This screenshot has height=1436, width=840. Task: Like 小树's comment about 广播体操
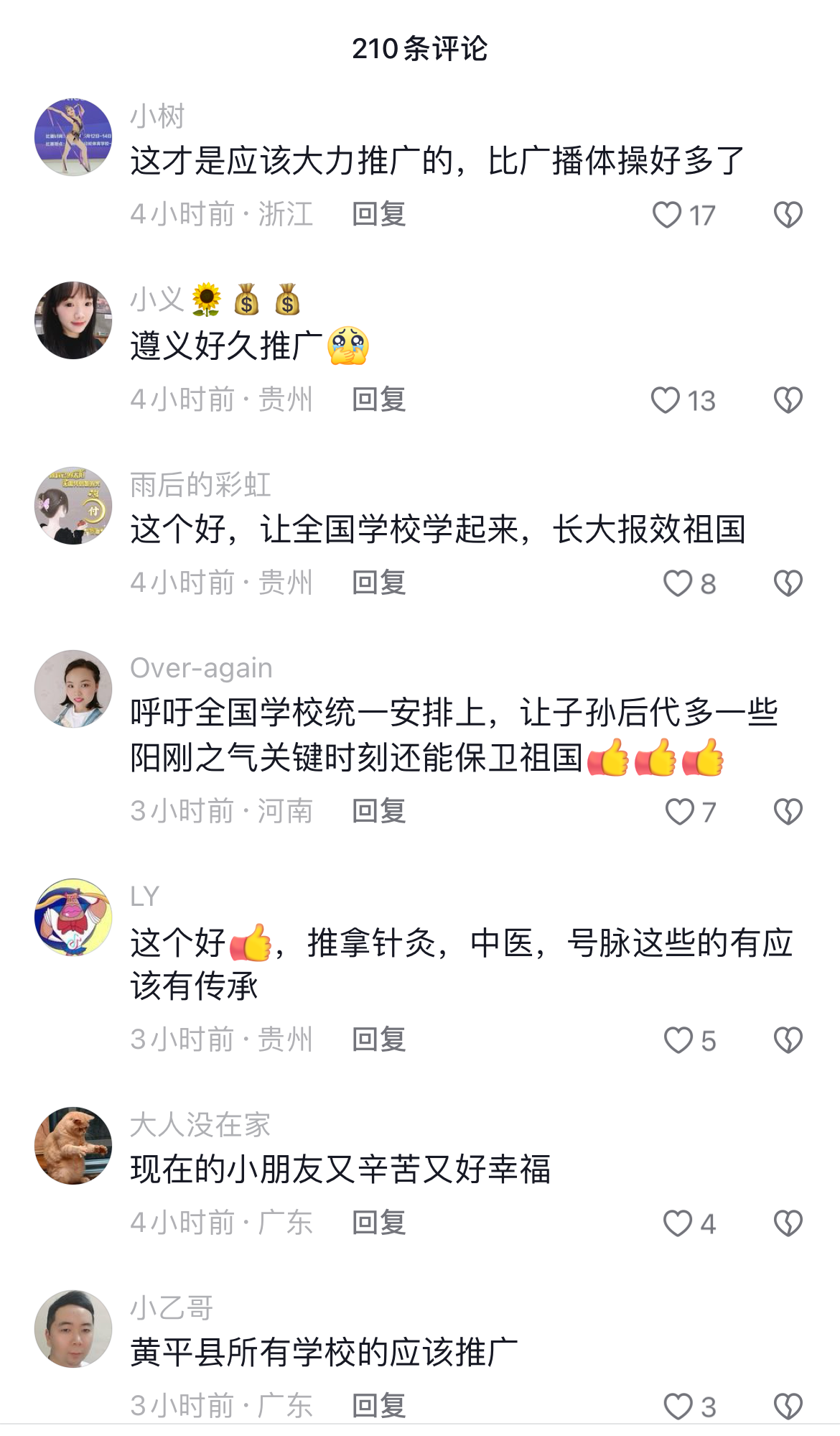tap(667, 215)
